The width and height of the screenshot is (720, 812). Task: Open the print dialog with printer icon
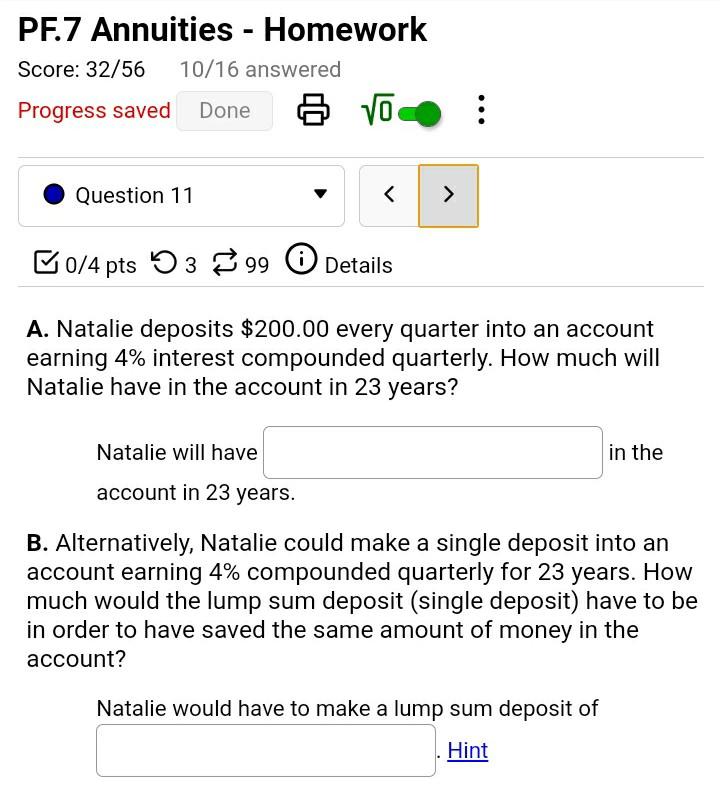313,110
